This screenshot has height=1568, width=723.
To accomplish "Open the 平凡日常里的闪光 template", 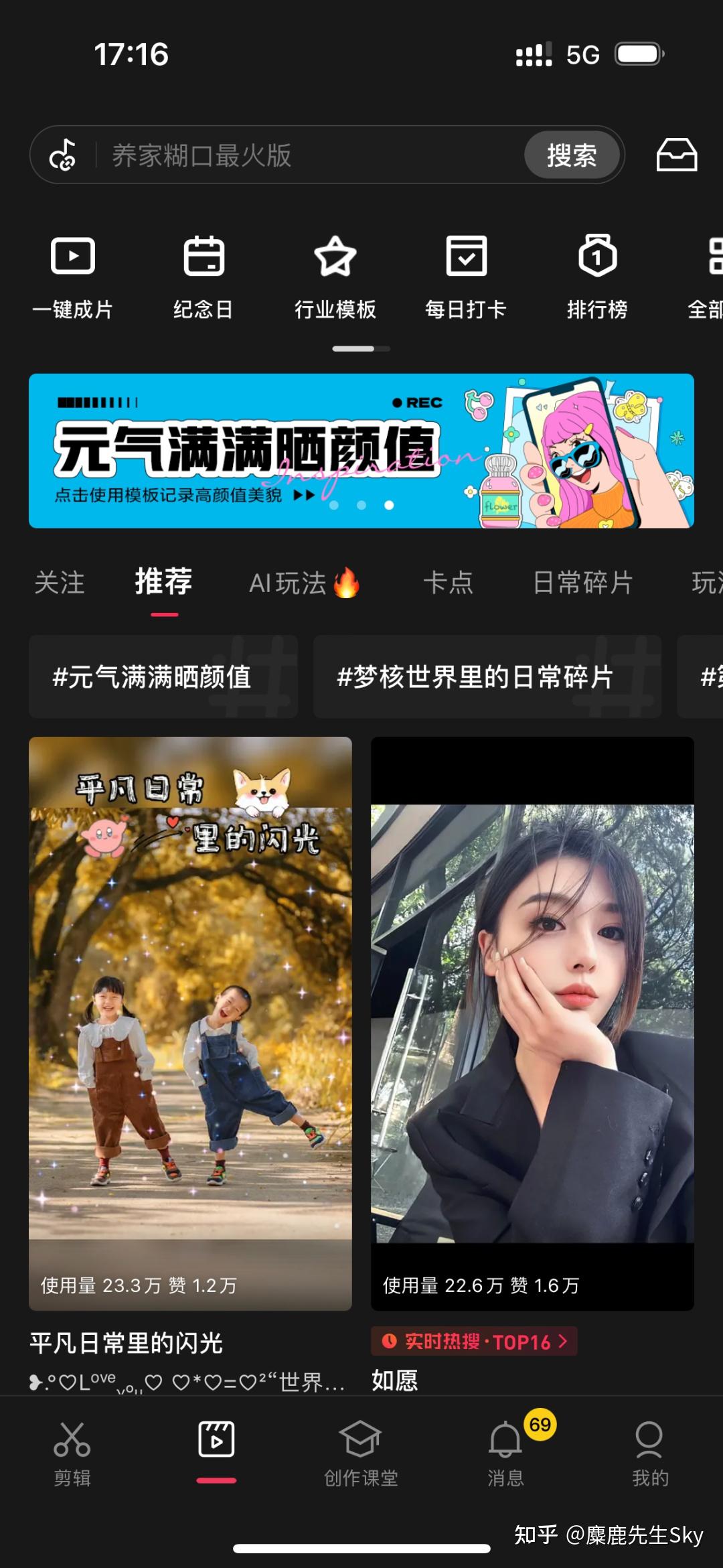I will [x=190, y=1023].
